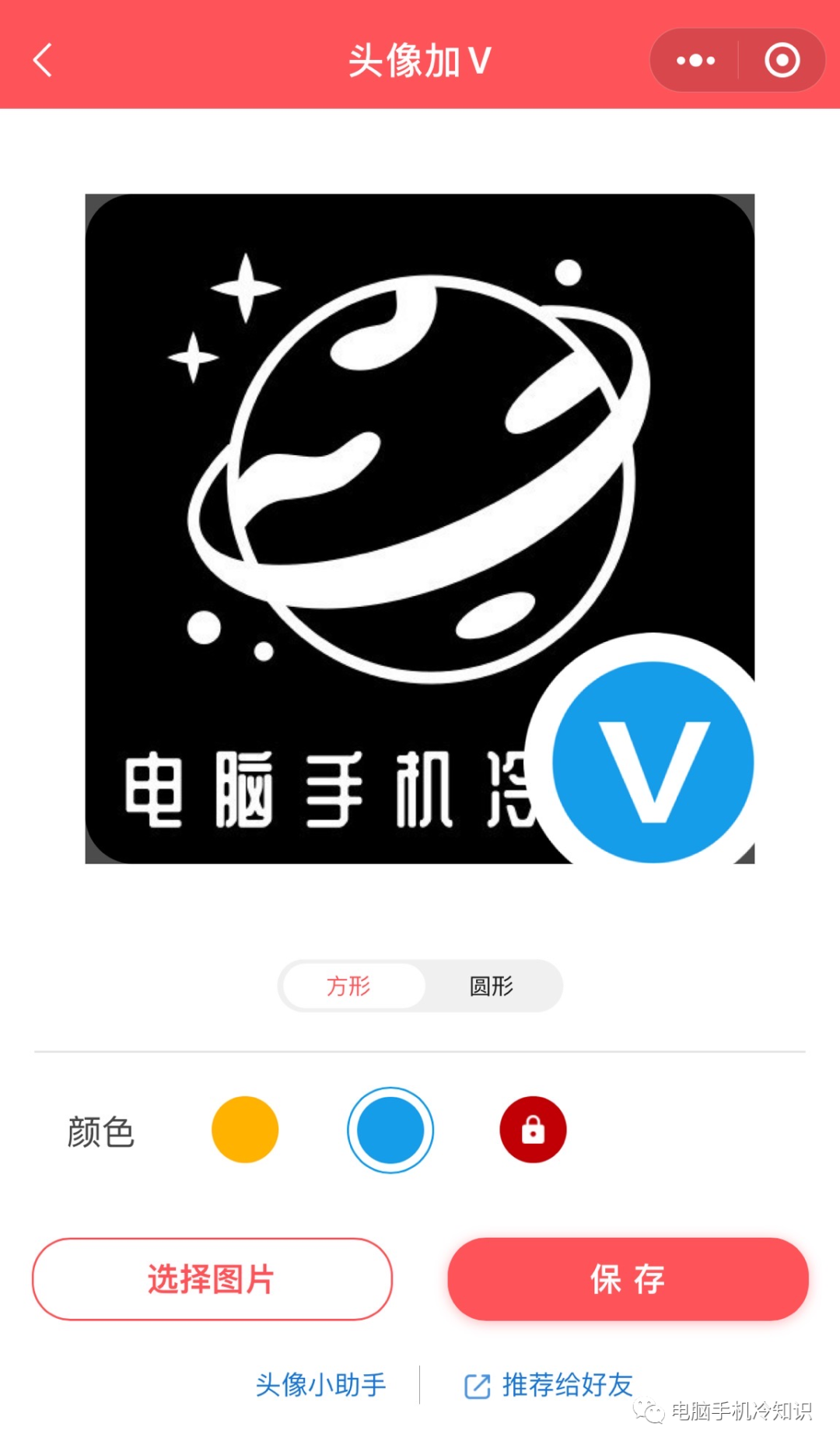The image size is (840, 1448).
Task: Open the mini program's three-dot menu
Action: pos(695,60)
